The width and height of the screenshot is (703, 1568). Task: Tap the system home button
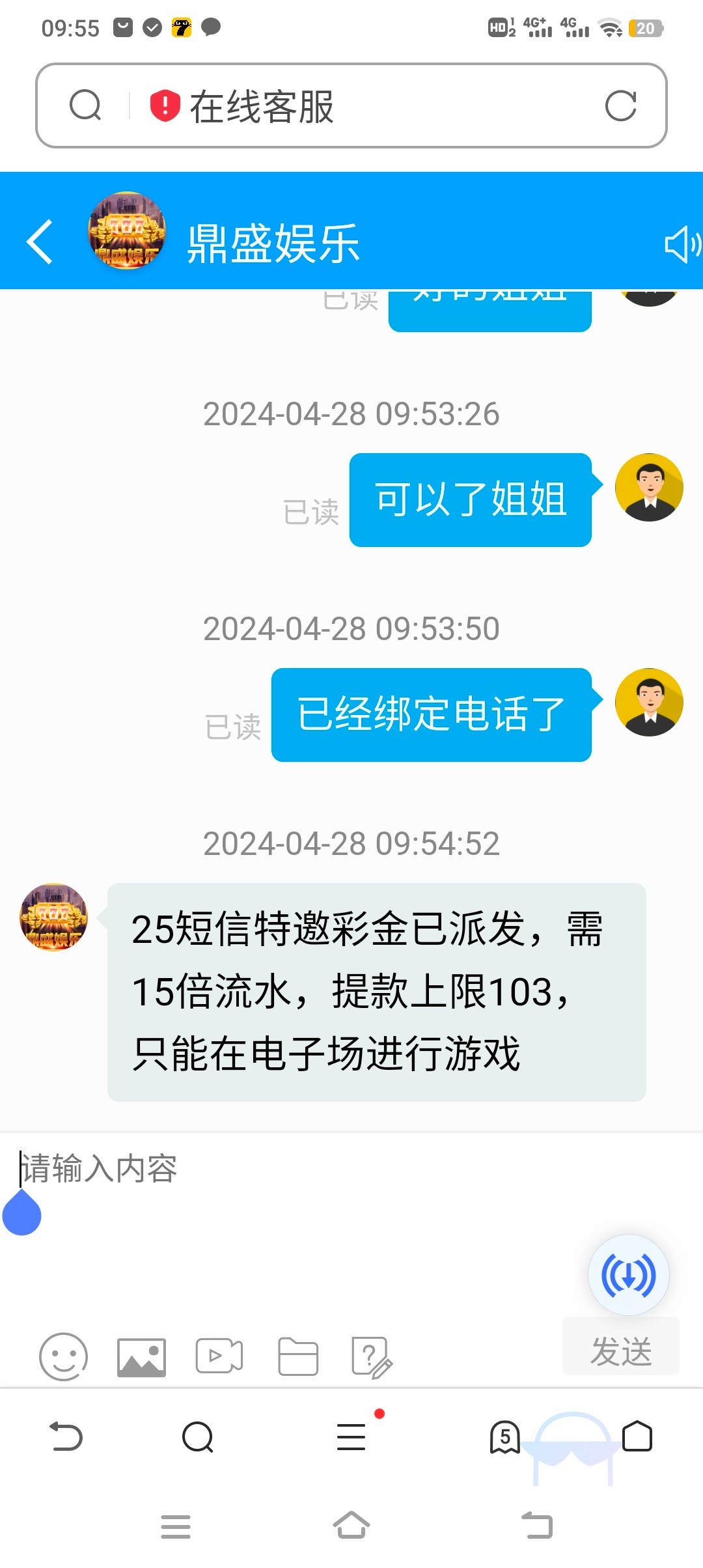351,1525
